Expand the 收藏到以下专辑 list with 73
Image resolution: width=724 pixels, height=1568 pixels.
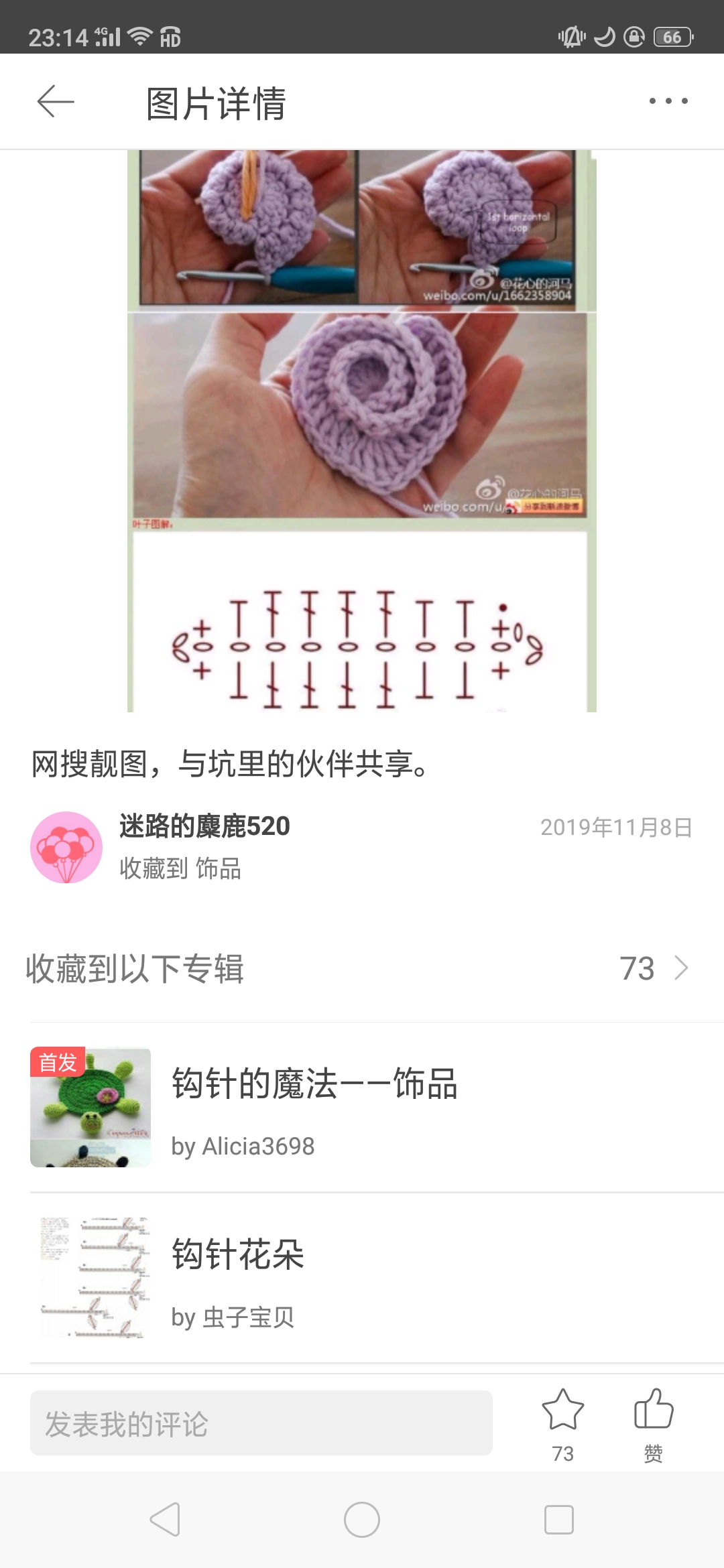[654, 968]
